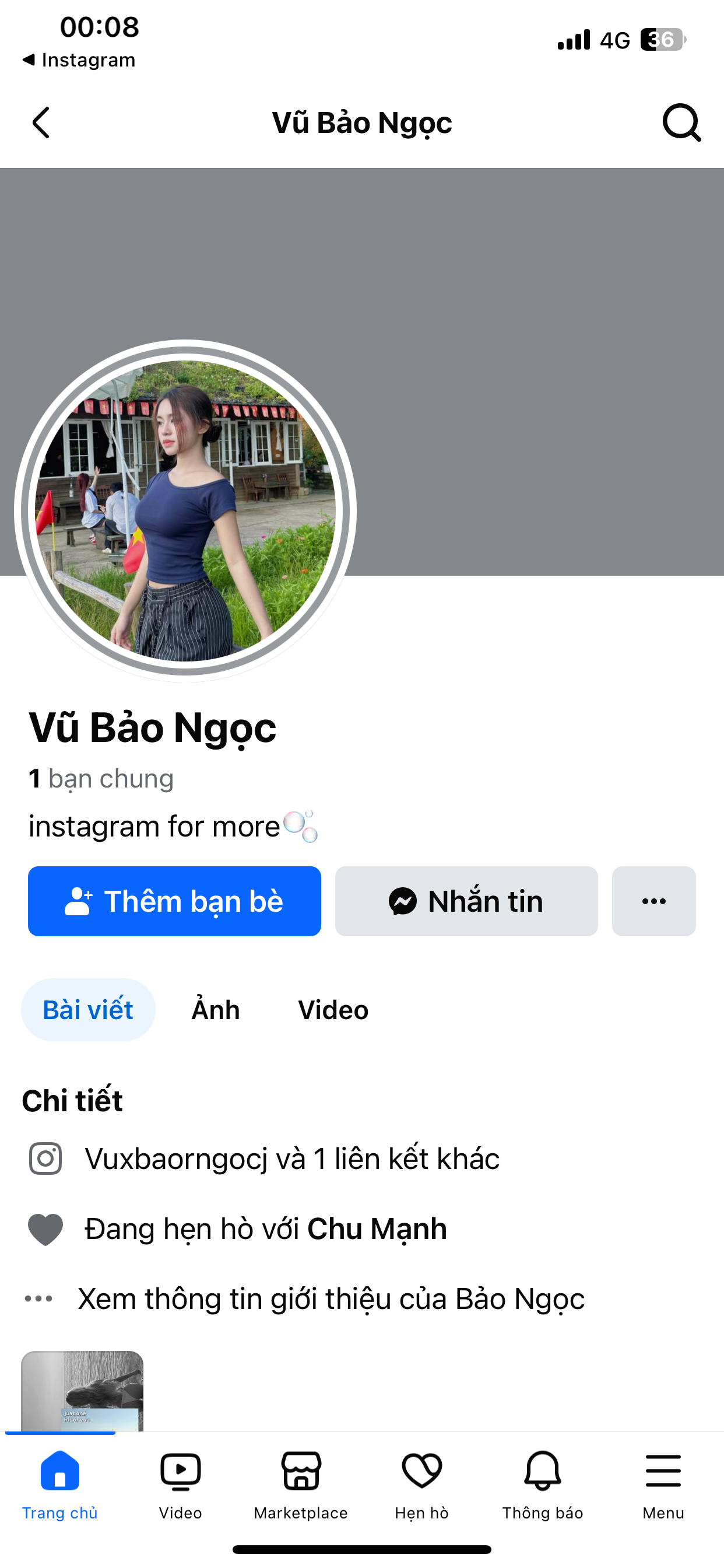Open Chu Mạnh's profile link
Image resolution: width=724 pixels, height=1568 pixels.
377,1228
